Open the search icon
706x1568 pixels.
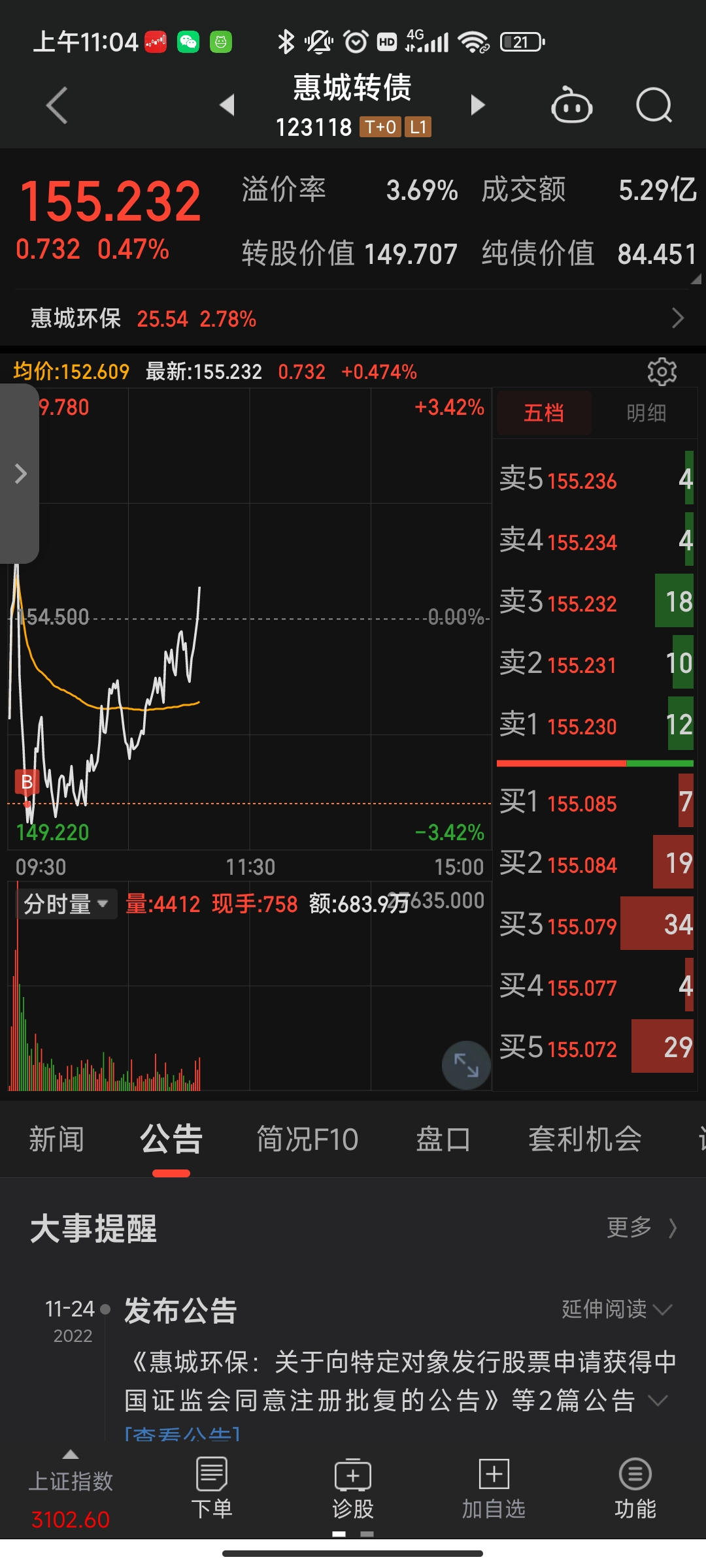pos(654,105)
